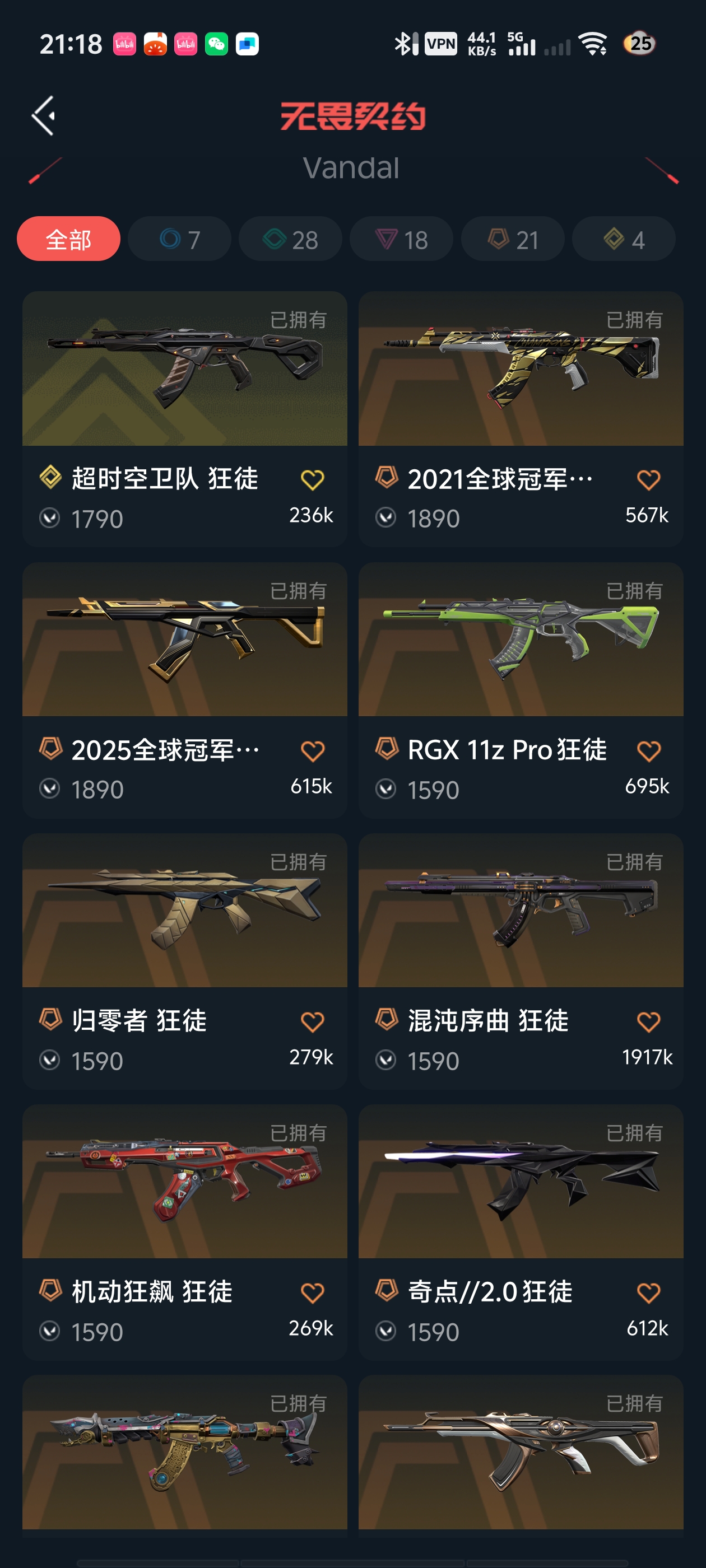
Task: Favorite the 超时空卫队 狂徒 skin
Action: (x=313, y=480)
